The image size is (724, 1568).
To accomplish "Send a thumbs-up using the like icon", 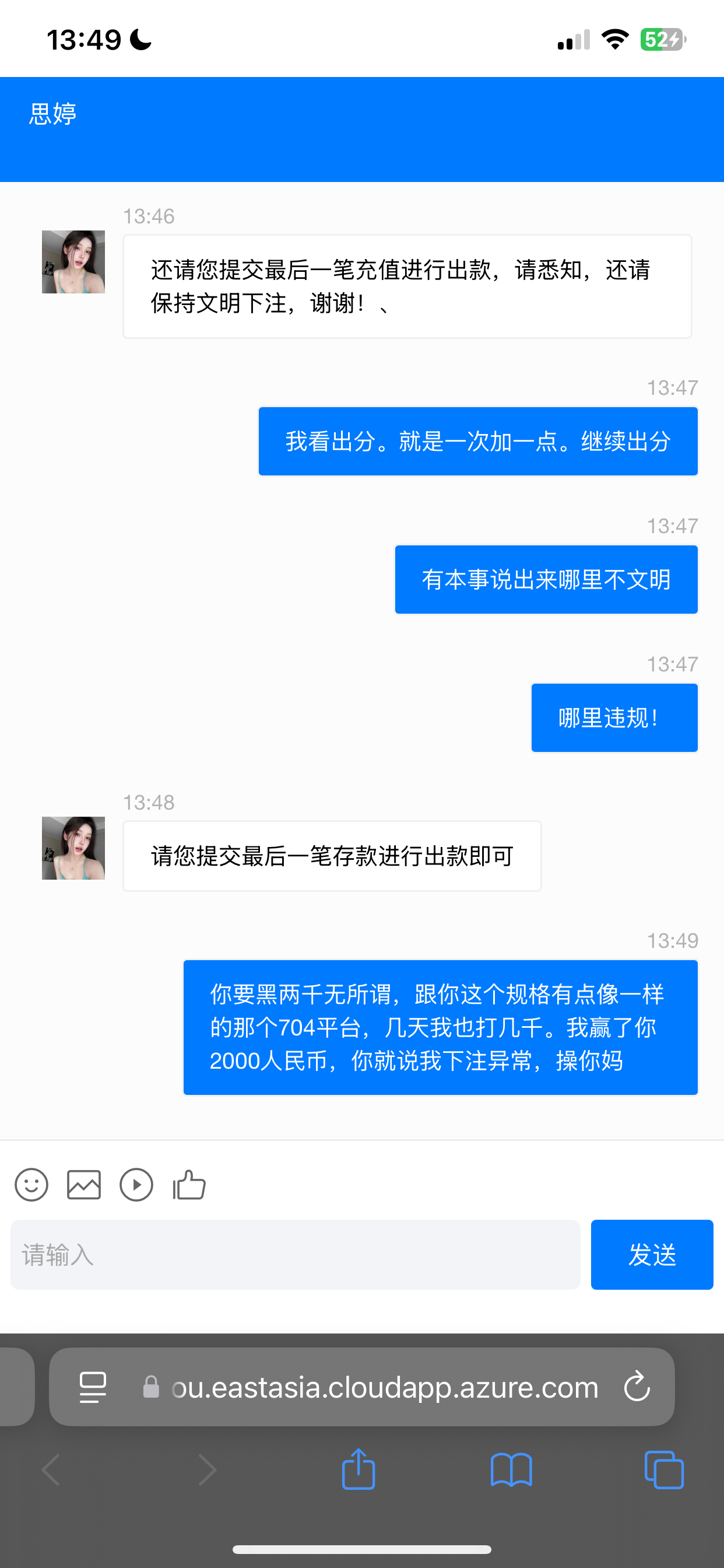I will (x=189, y=1185).
